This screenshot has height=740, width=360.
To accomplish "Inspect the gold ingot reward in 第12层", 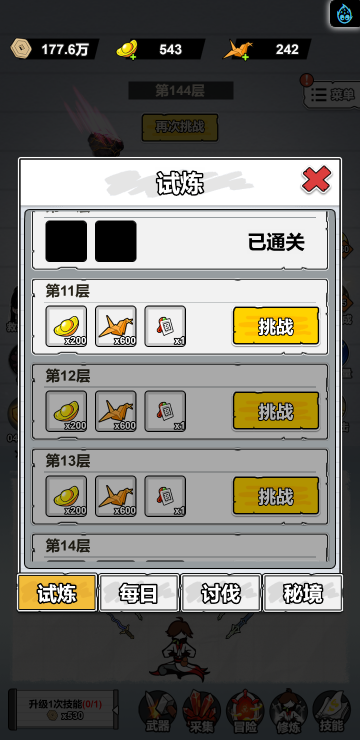I will pyautogui.click(x=66, y=411).
